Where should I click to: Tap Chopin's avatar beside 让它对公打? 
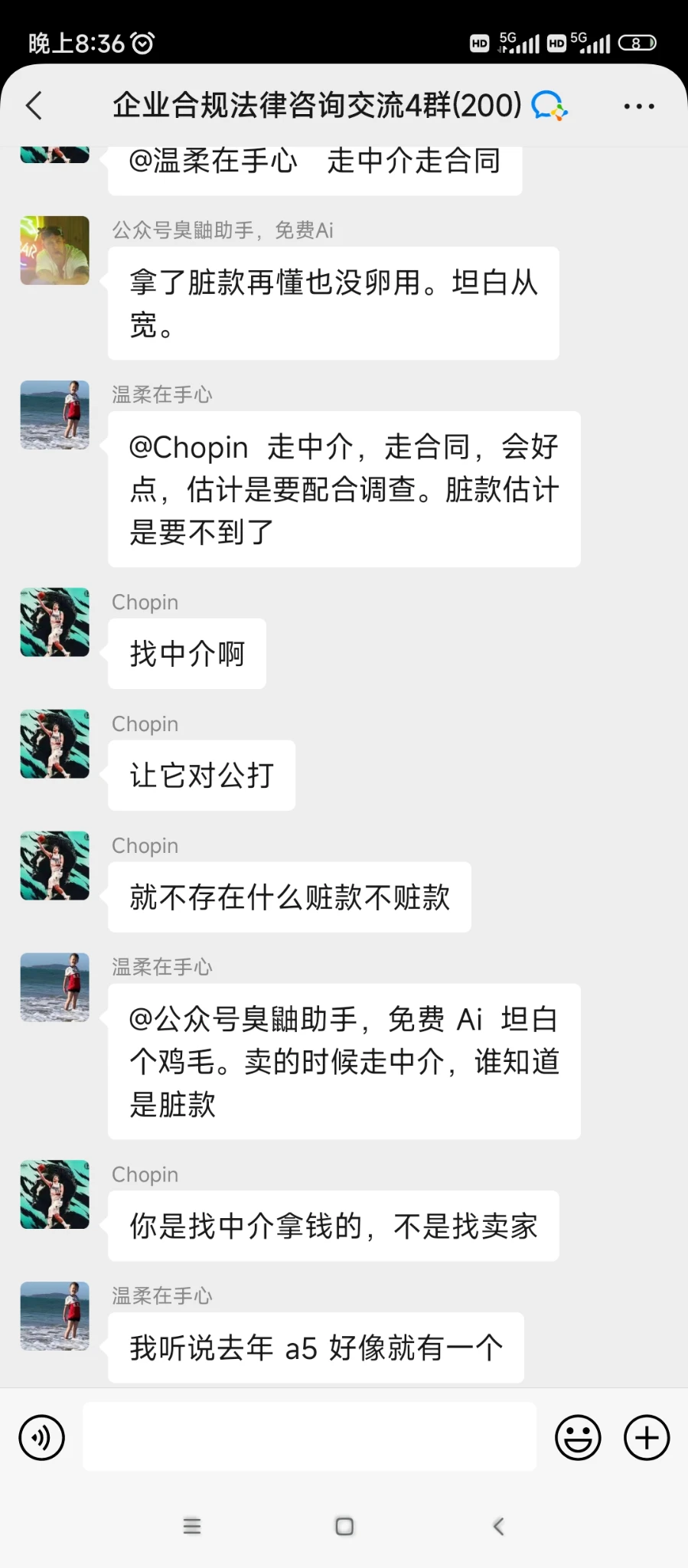click(54, 744)
